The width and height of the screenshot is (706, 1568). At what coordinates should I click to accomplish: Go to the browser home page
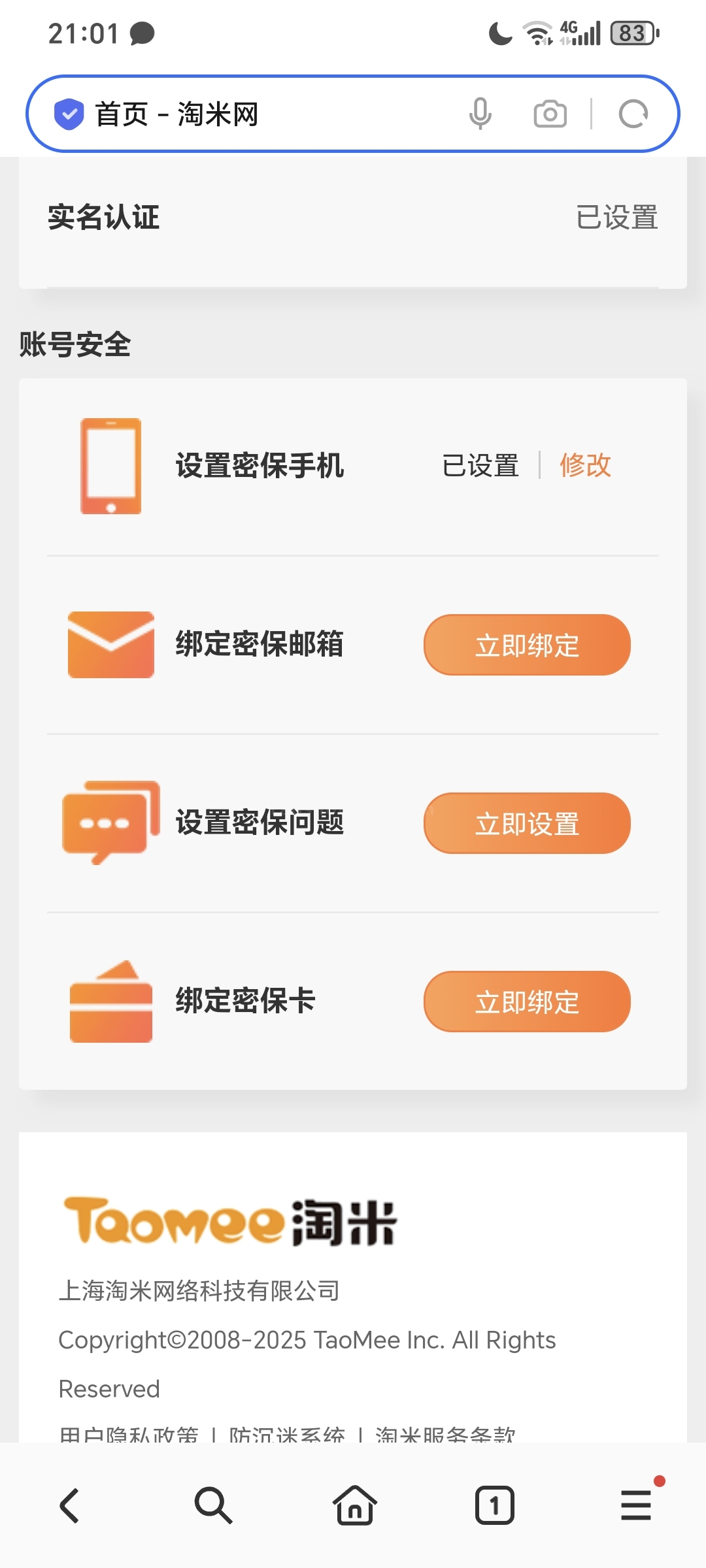[354, 1505]
